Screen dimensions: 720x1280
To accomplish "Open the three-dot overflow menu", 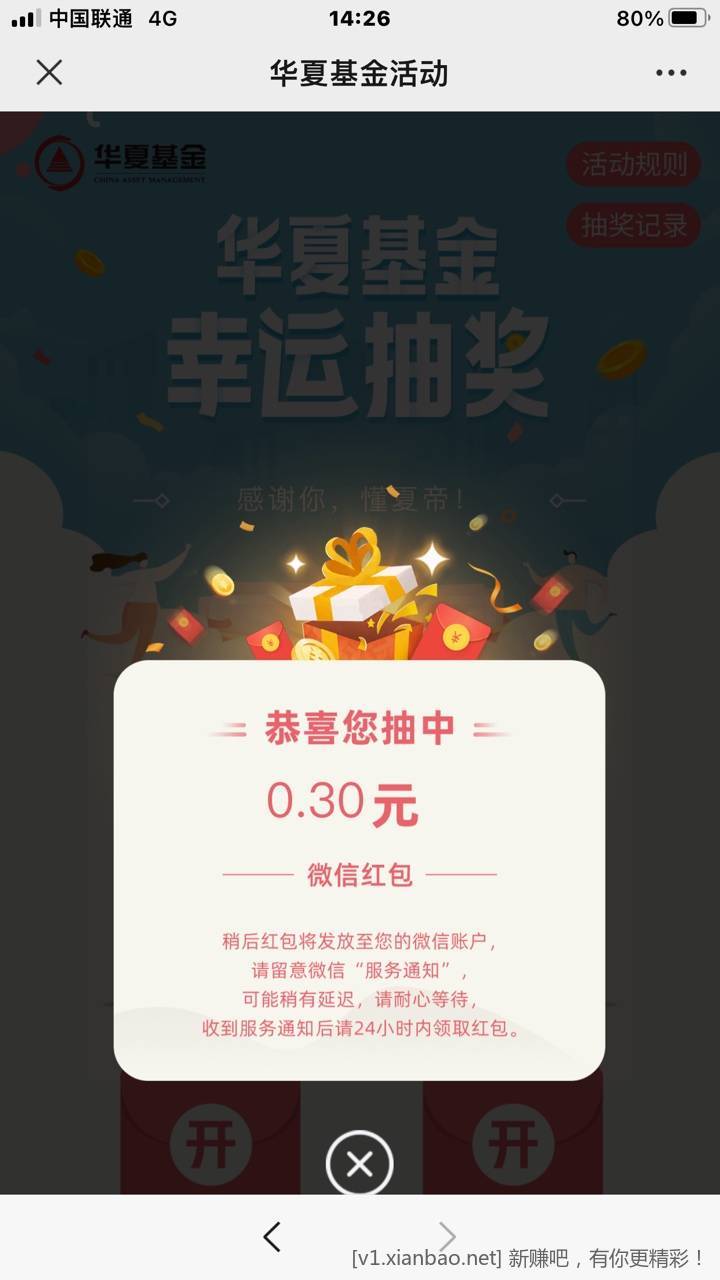I will coord(671,73).
